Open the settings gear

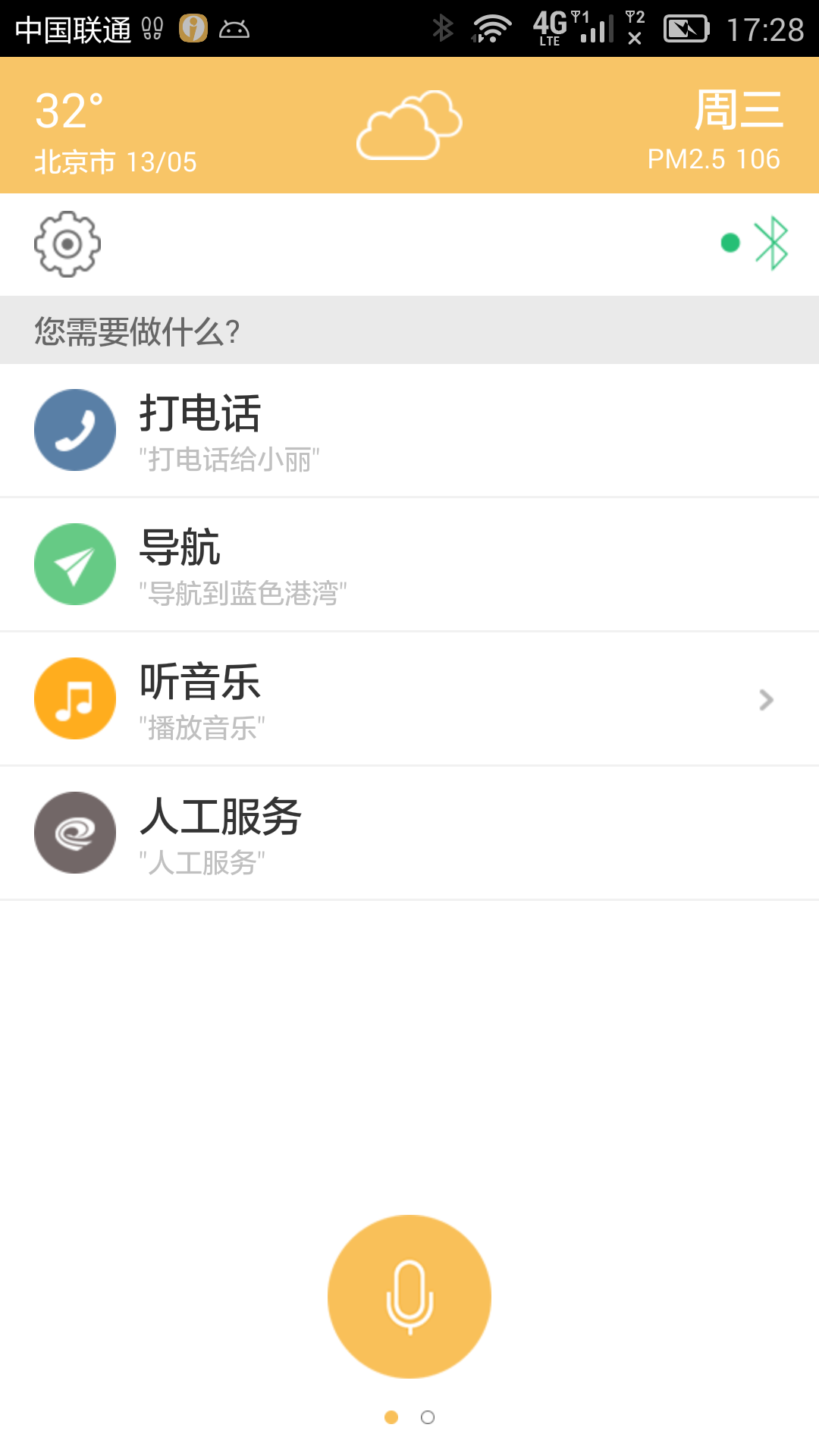pos(66,244)
